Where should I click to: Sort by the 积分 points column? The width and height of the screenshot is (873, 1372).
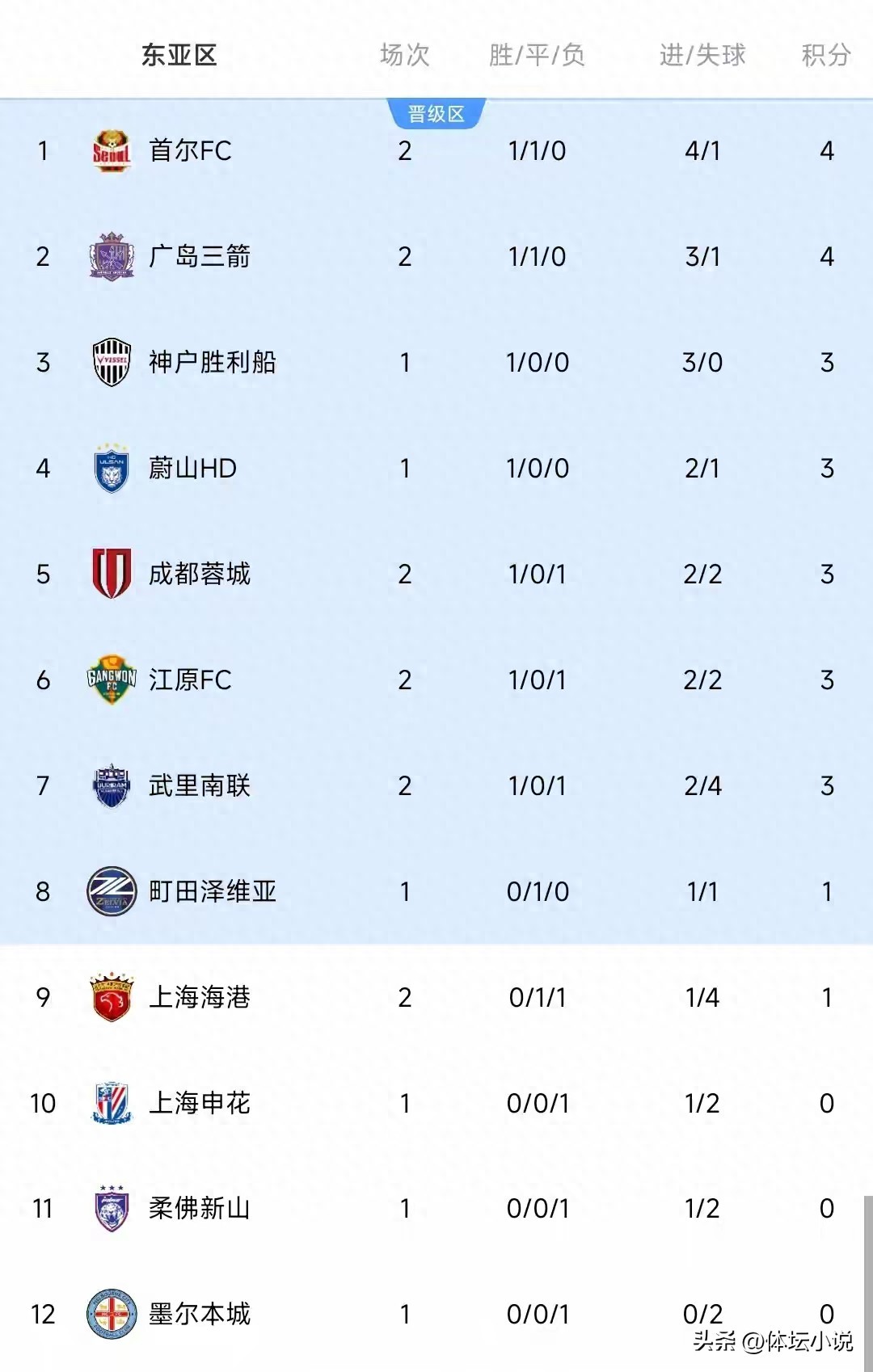coord(826,57)
